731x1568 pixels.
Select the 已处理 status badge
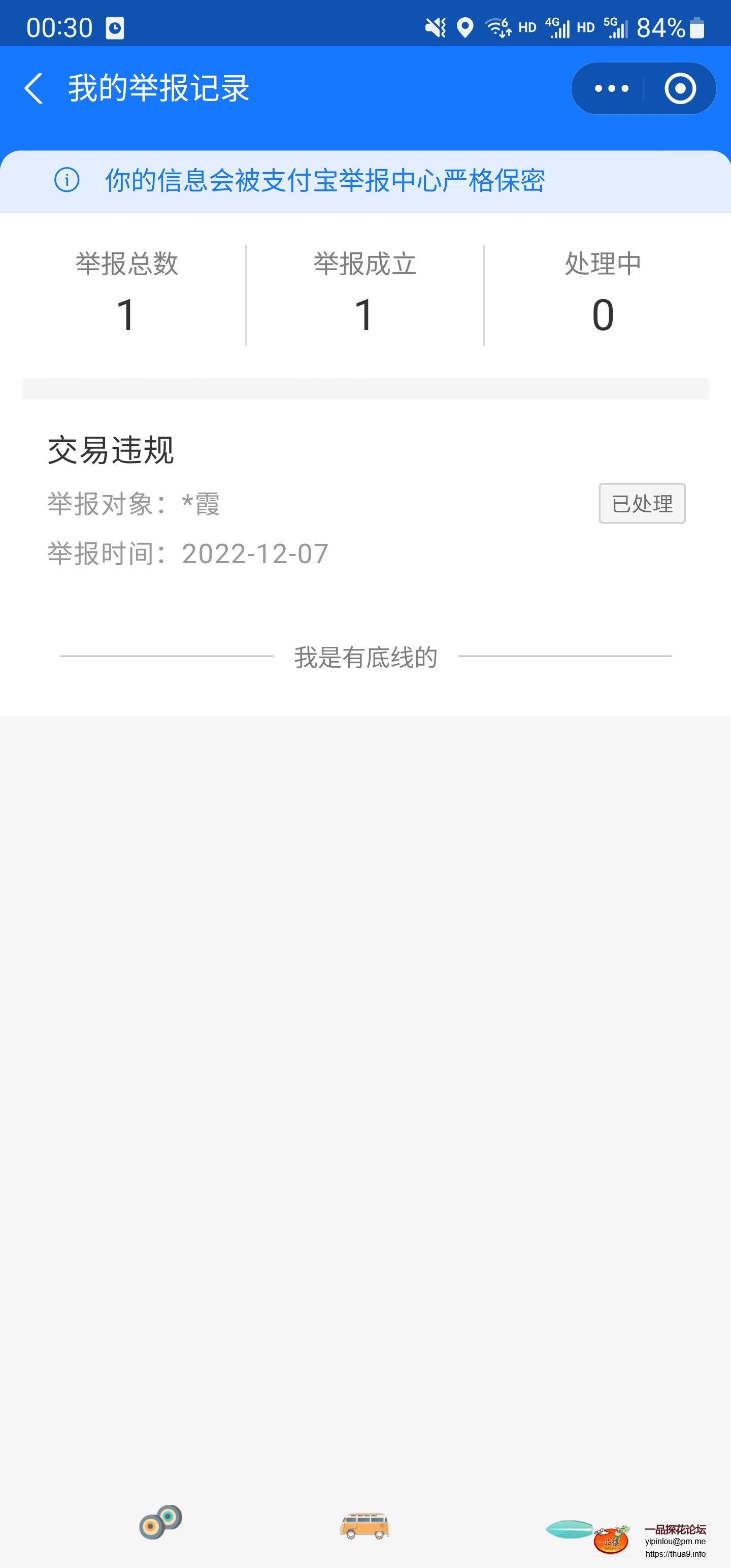click(642, 503)
